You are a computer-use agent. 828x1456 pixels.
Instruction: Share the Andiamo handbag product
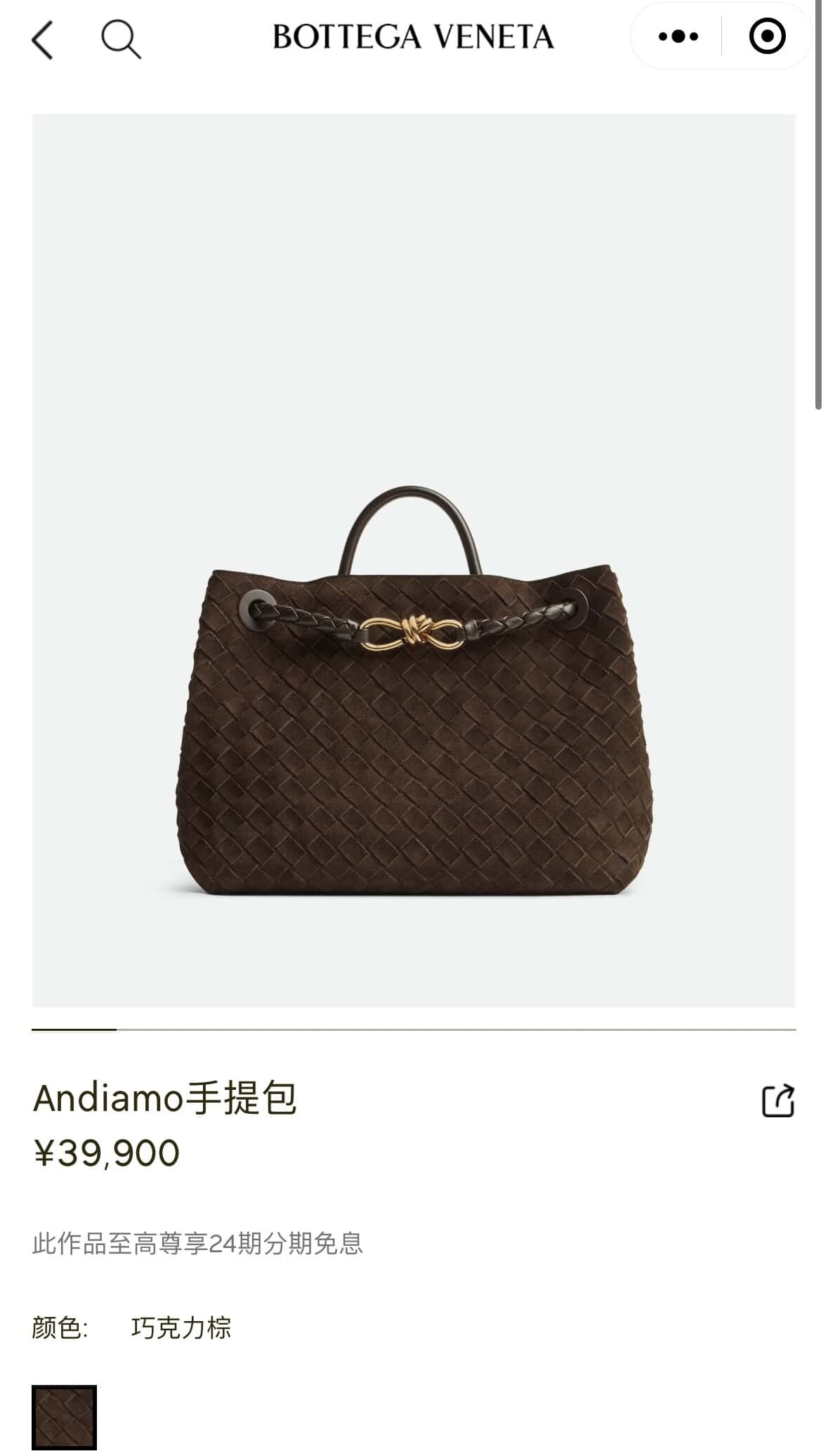pos(777,1100)
